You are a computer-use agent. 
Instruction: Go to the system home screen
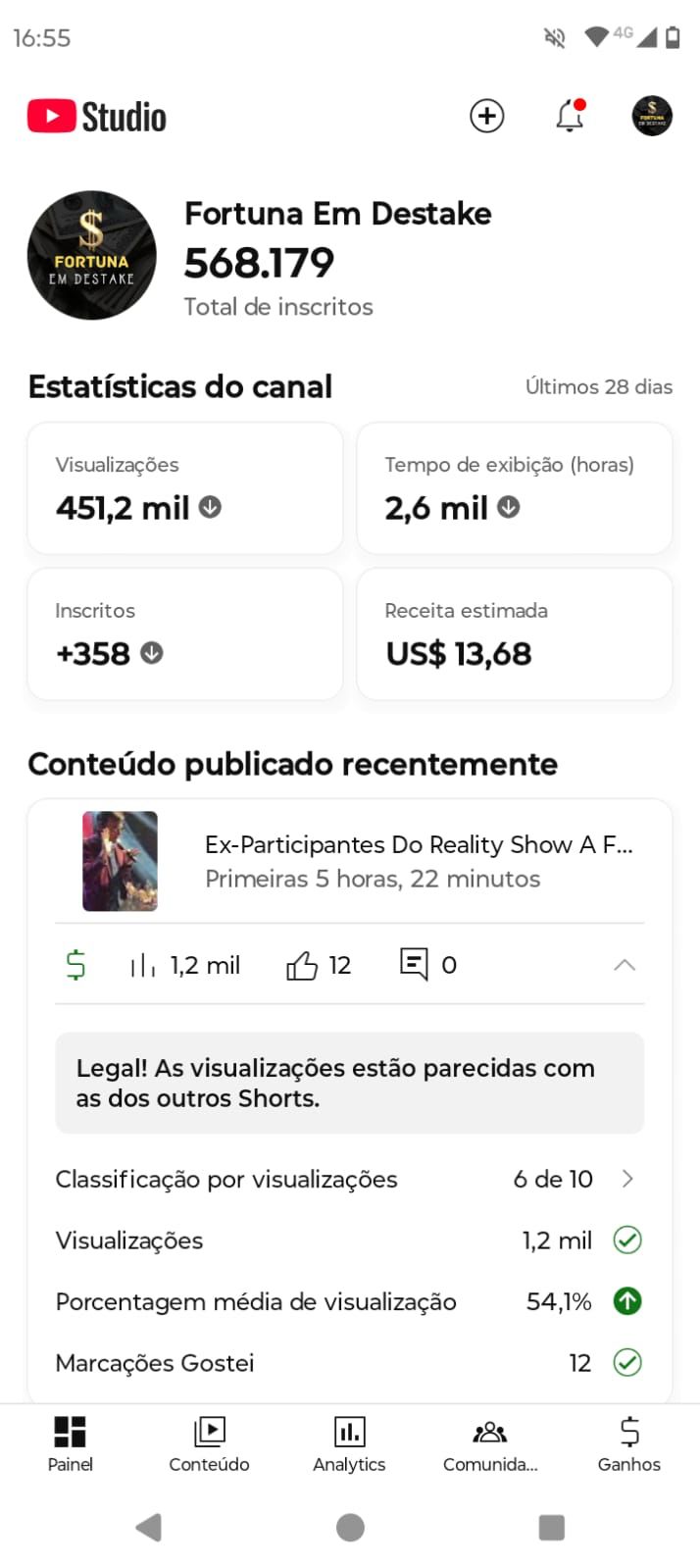coord(350,1527)
